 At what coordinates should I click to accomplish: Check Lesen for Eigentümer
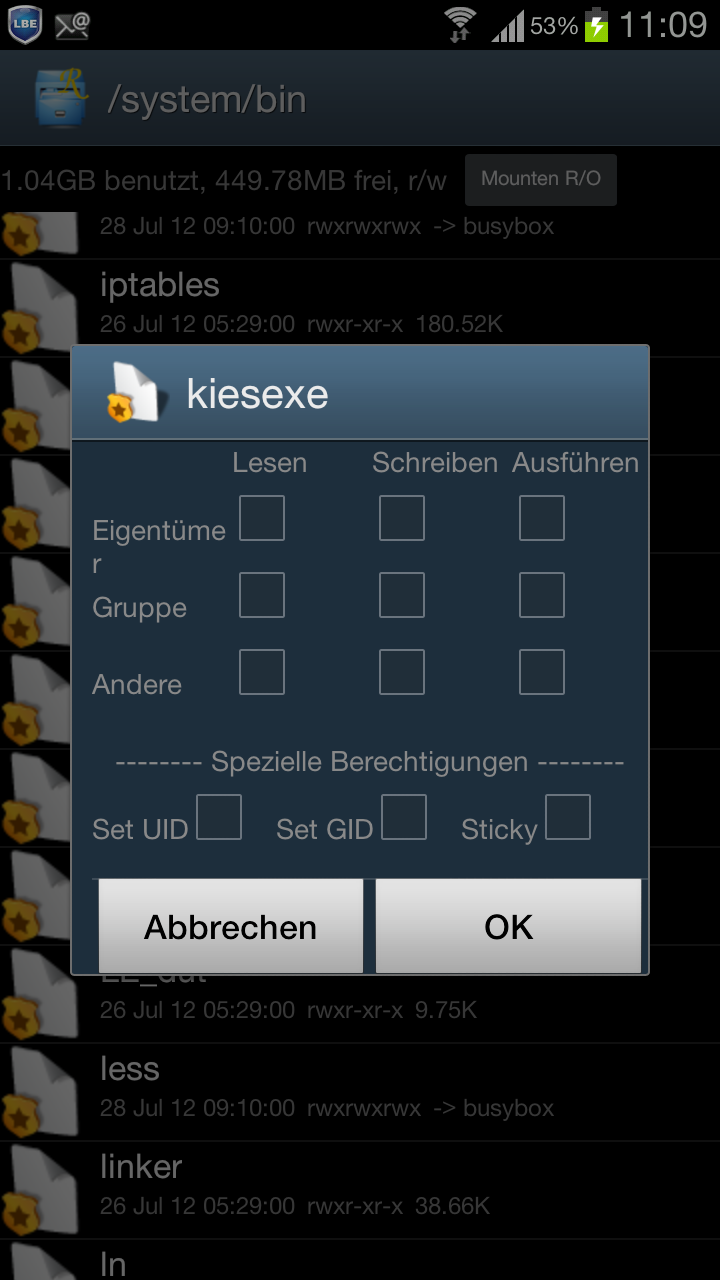tap(262, 518)
